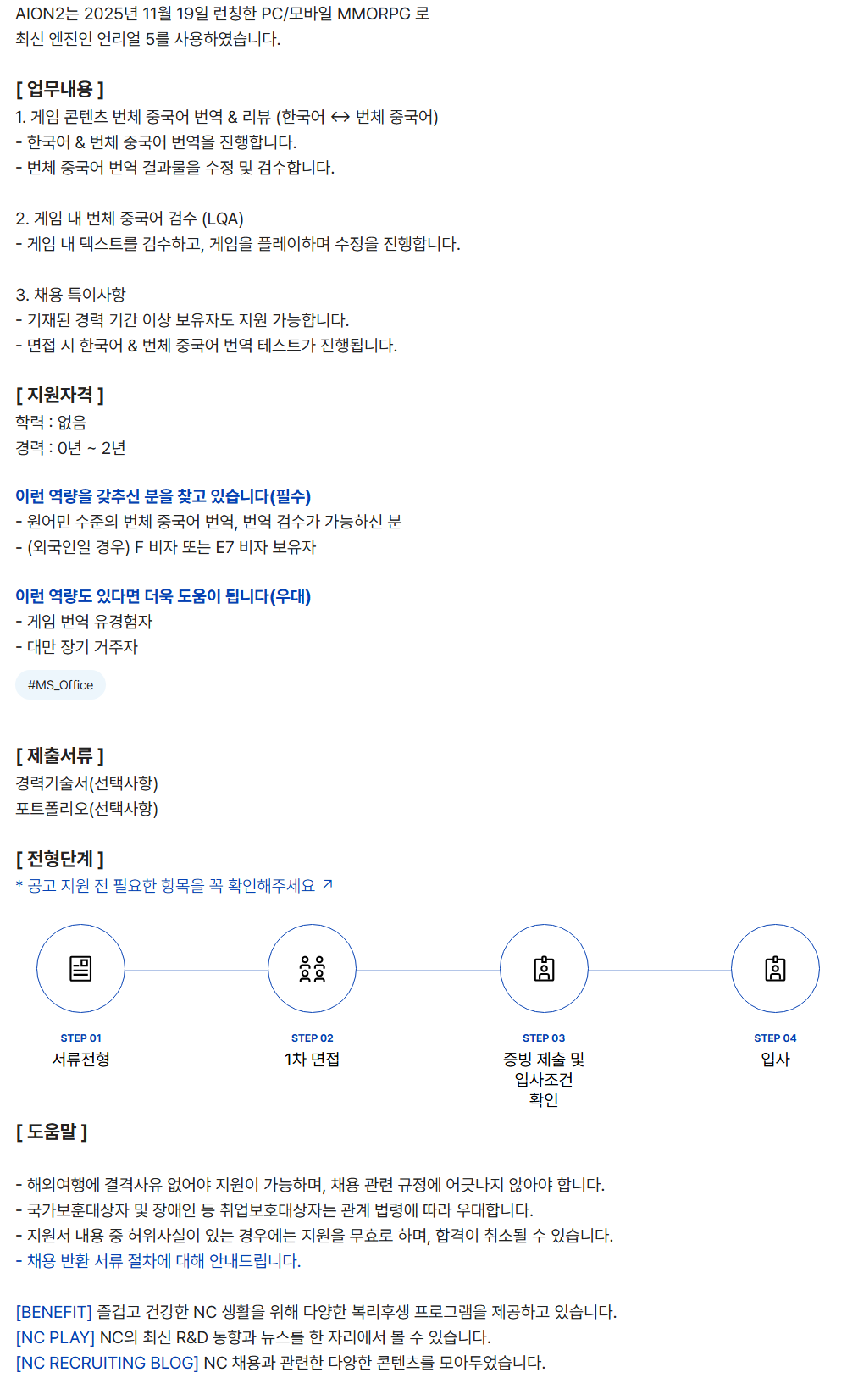Open the NC RECRUITING BLOG link
Viewport: 847px width, 1400px height.
(x=107, y=1363)
